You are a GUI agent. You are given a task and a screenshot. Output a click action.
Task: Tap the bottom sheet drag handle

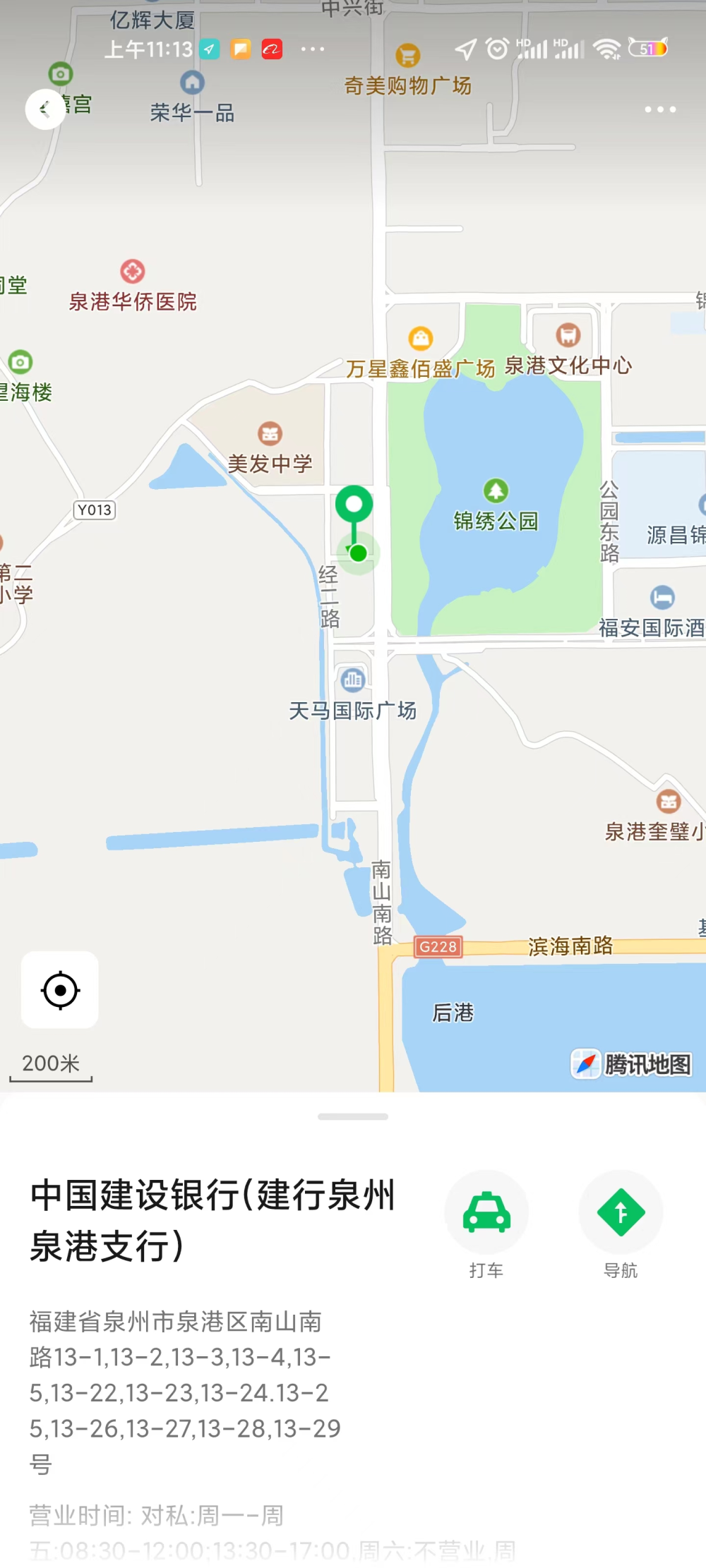point(353,1116)
